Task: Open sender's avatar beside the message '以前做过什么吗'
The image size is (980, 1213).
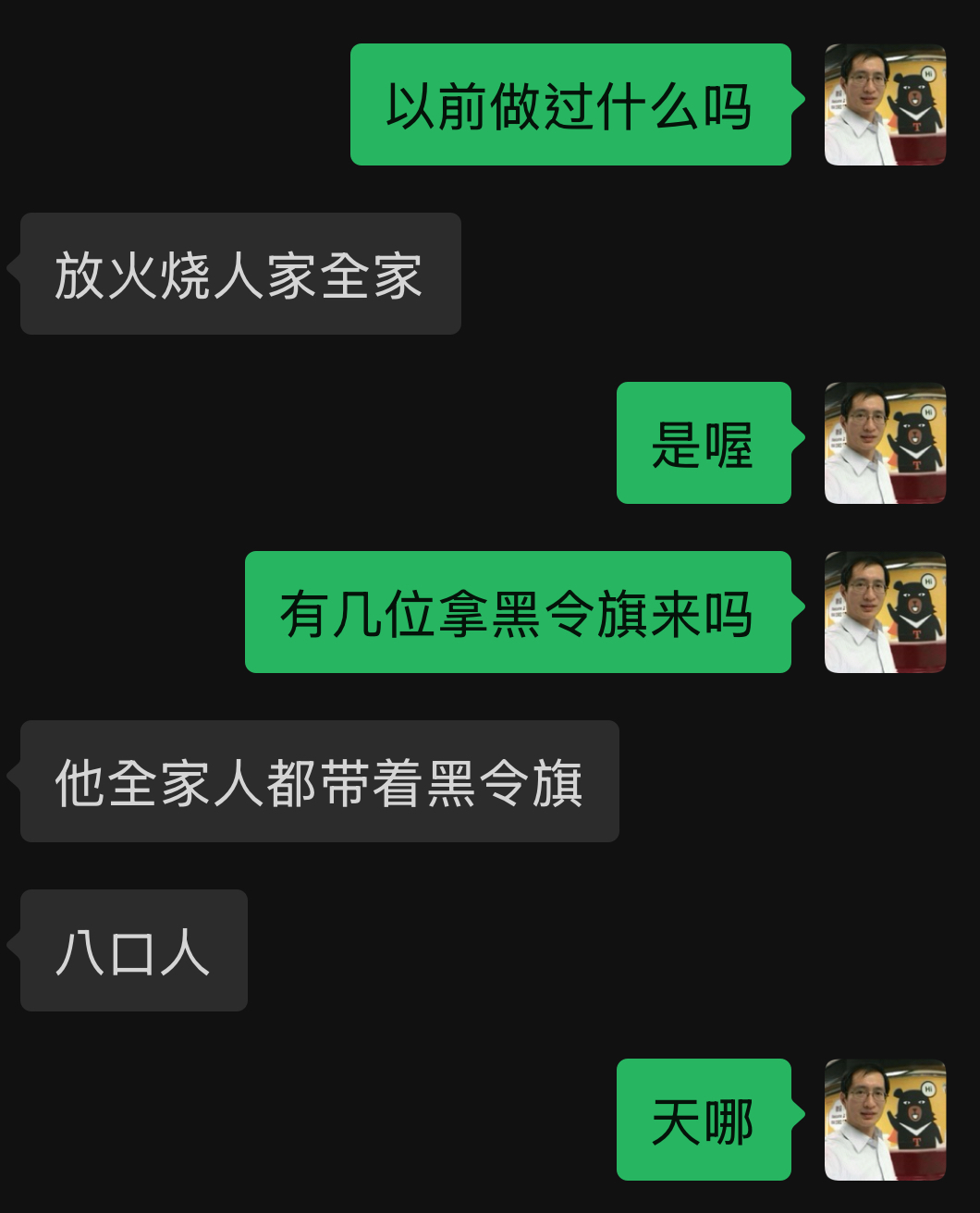Action: [885, 104]
